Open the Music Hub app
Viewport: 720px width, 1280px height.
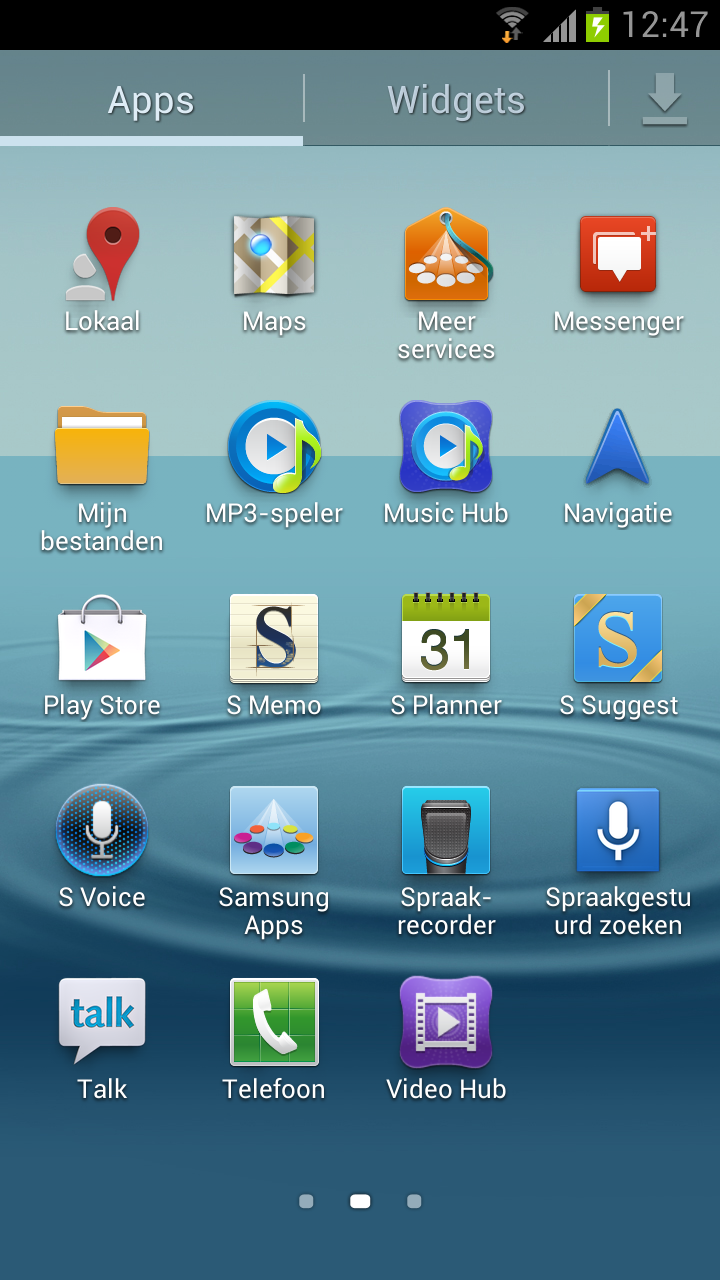446,447
